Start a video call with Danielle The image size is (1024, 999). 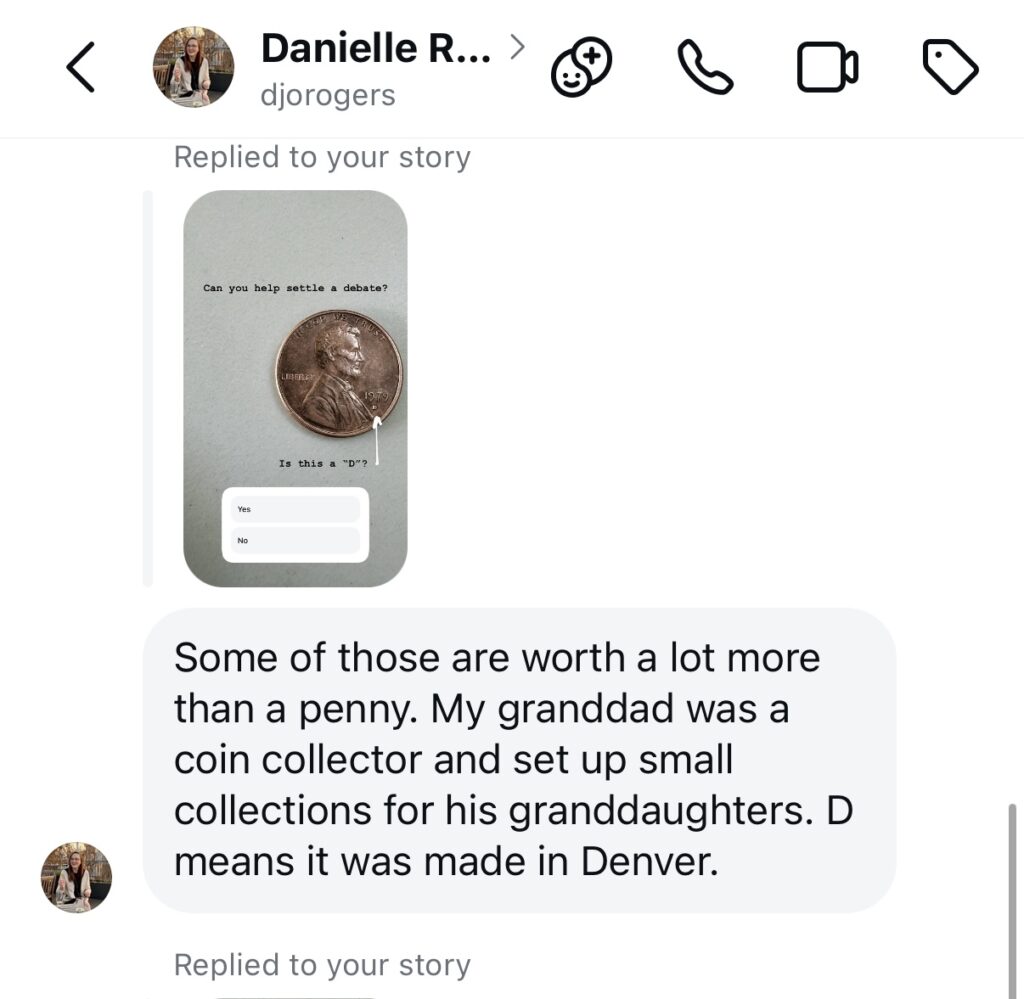[827, 68]
